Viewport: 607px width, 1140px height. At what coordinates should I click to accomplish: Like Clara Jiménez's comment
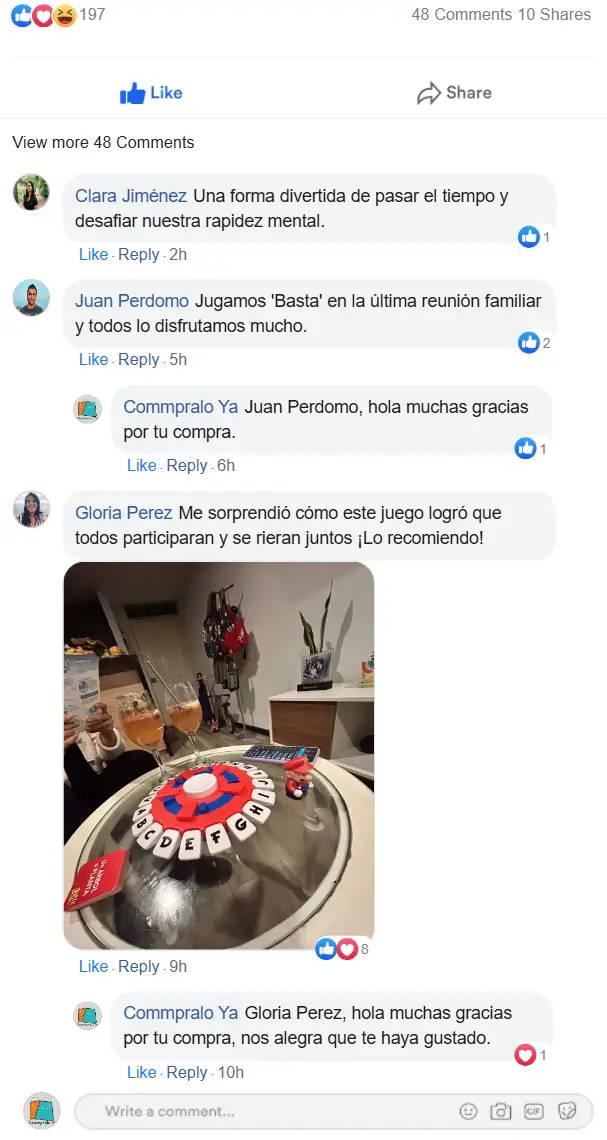pyautogui.click(x=93, y=254)
